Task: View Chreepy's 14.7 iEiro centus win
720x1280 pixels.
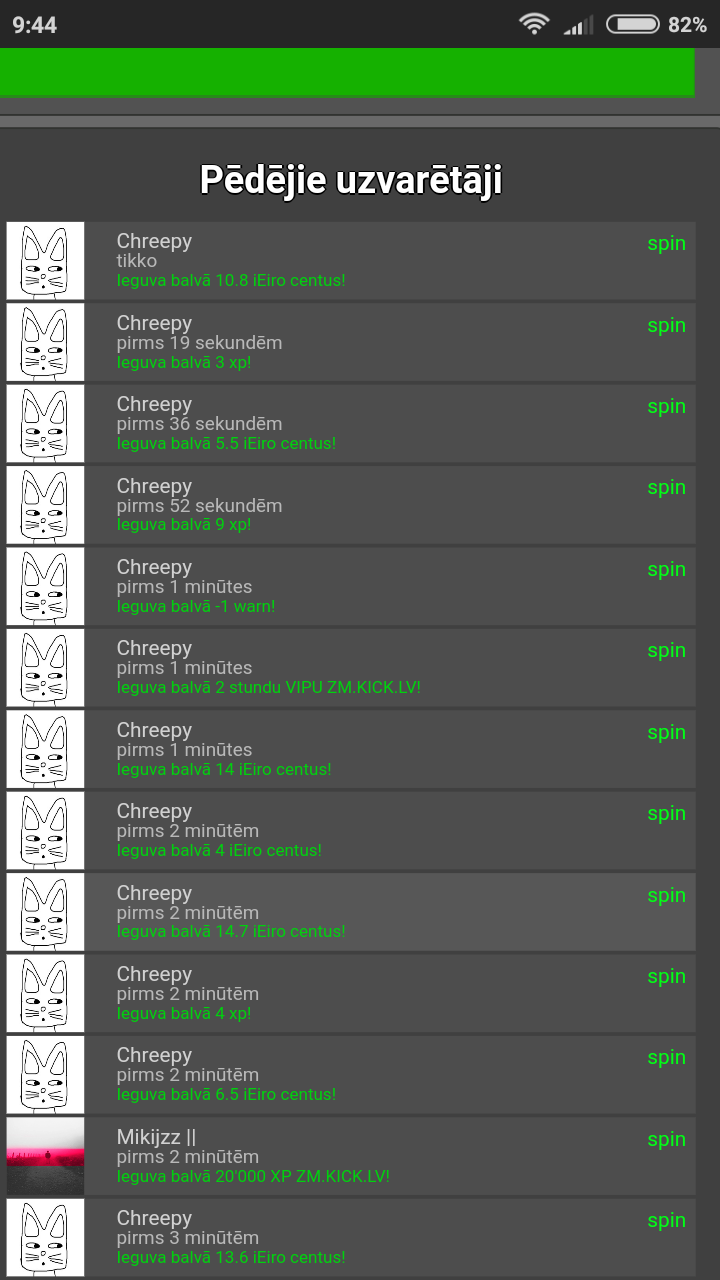Action: (350, 912)
